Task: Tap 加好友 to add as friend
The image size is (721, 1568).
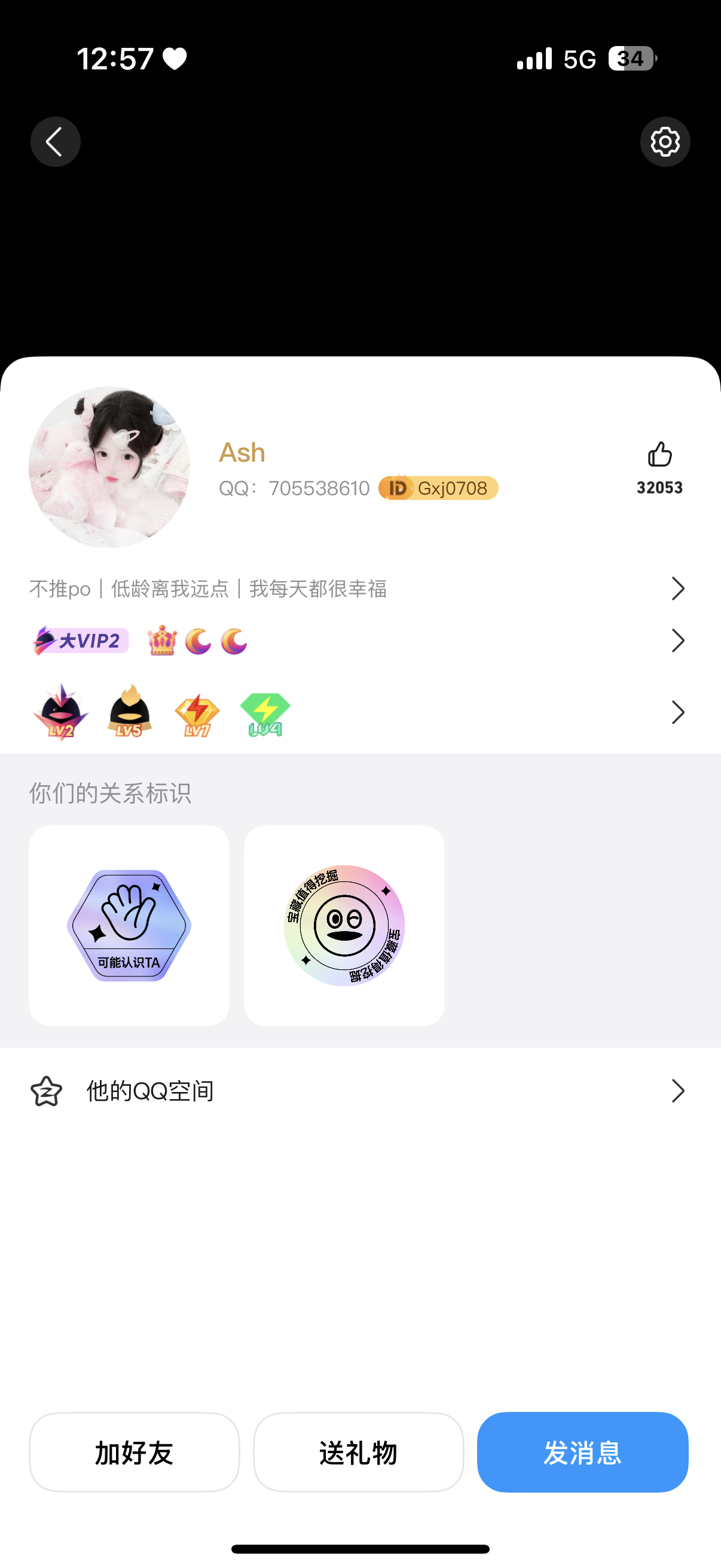Action: [x=135, y=1453]
